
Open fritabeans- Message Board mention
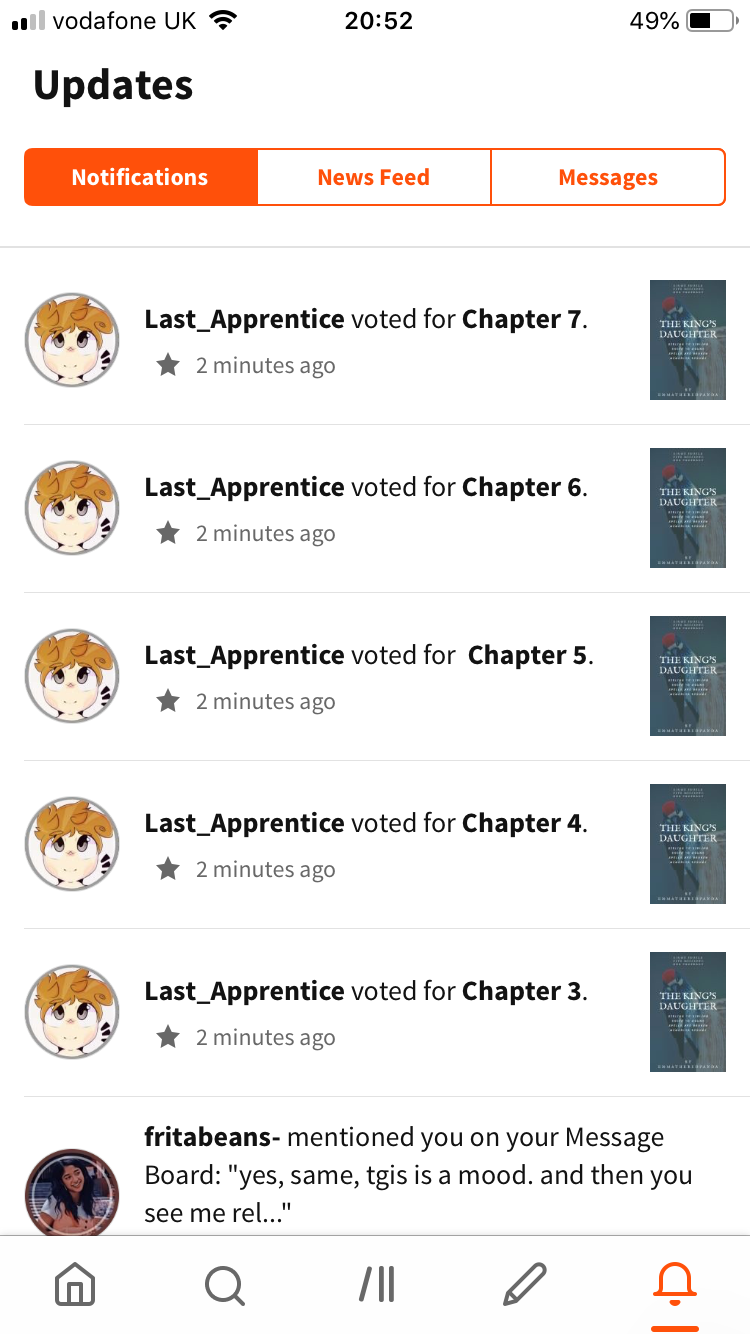418,1175
